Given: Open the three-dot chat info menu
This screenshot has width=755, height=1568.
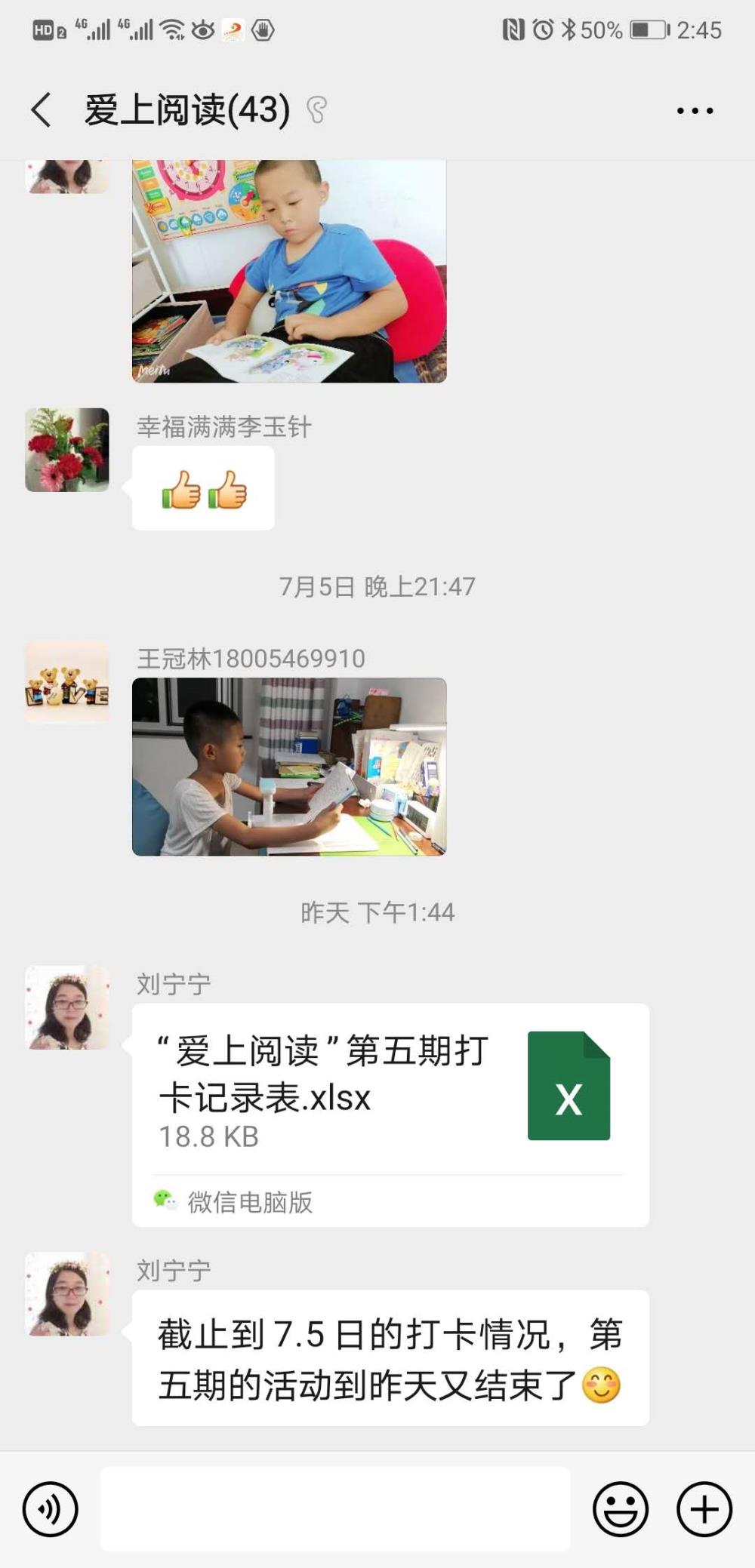Looking at the screenshot, I should coord(695,111).
